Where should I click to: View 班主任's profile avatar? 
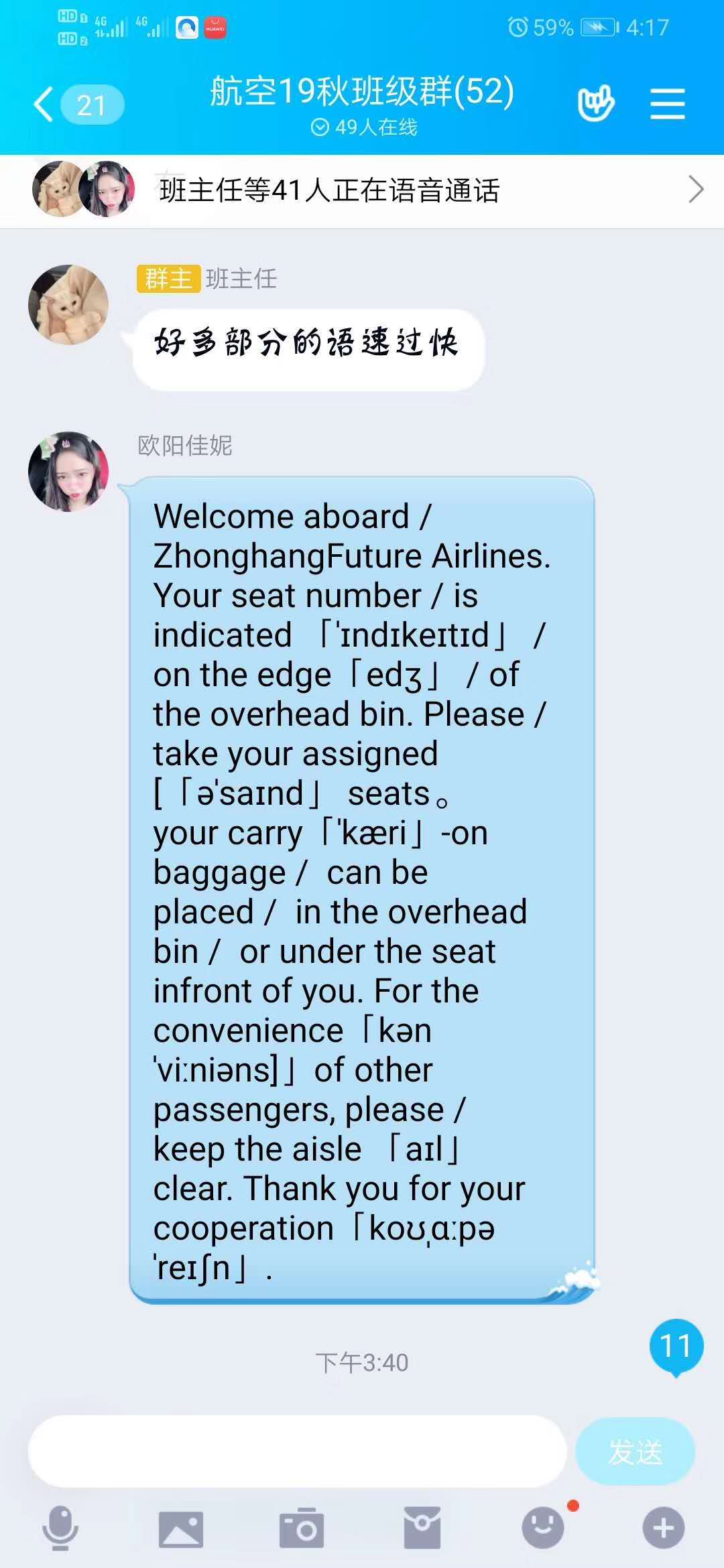pos(68,305)
